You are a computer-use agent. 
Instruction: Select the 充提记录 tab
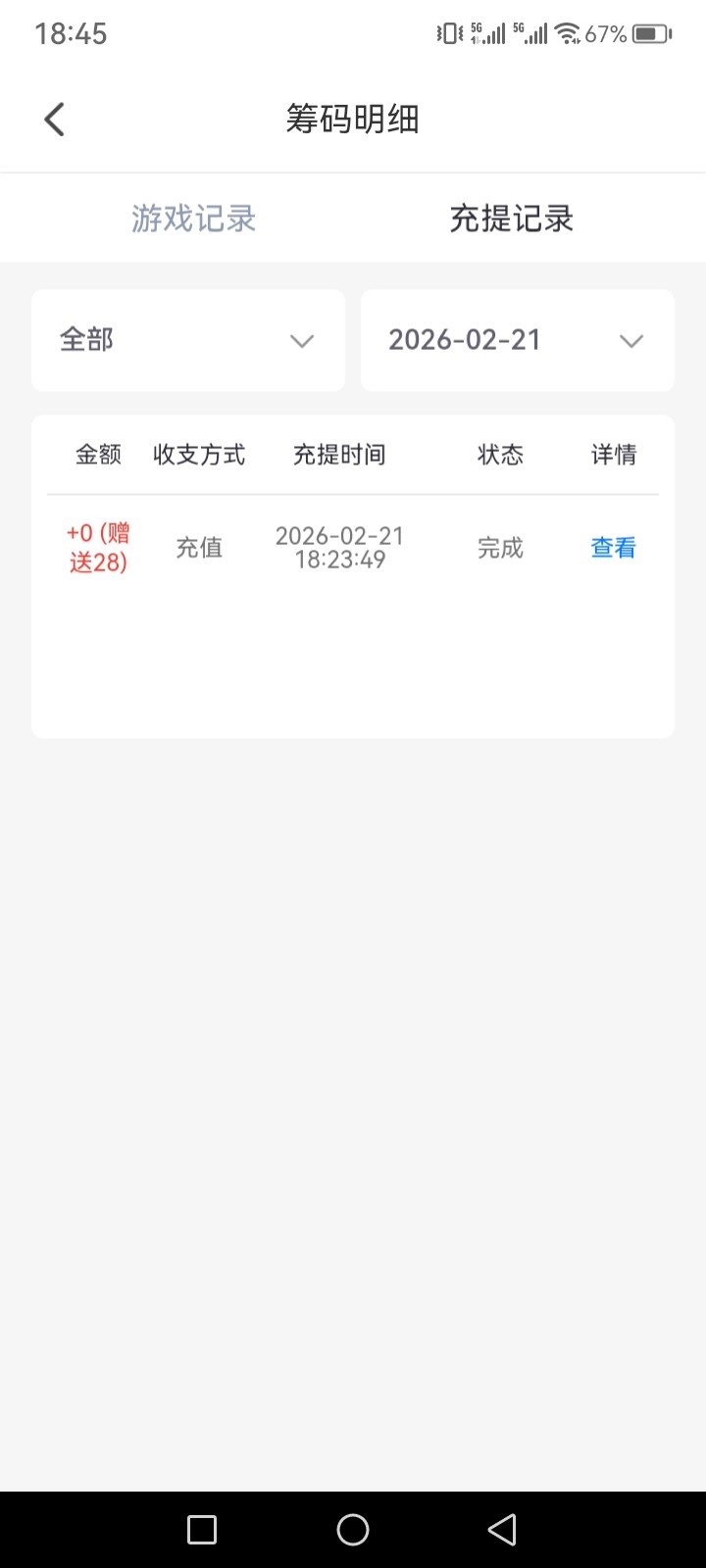coord(511,219)
